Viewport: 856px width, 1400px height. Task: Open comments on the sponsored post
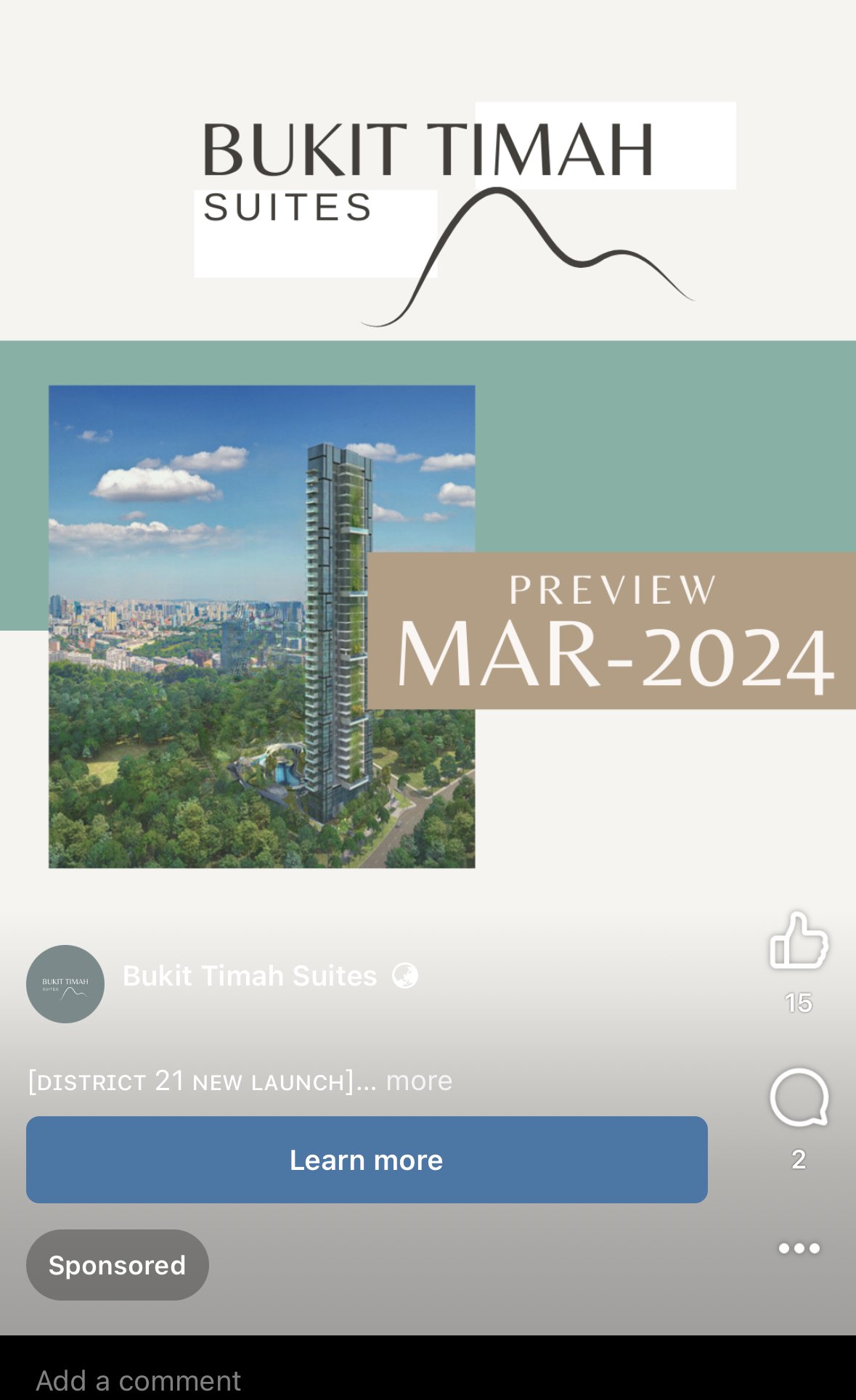point(798,1098)
